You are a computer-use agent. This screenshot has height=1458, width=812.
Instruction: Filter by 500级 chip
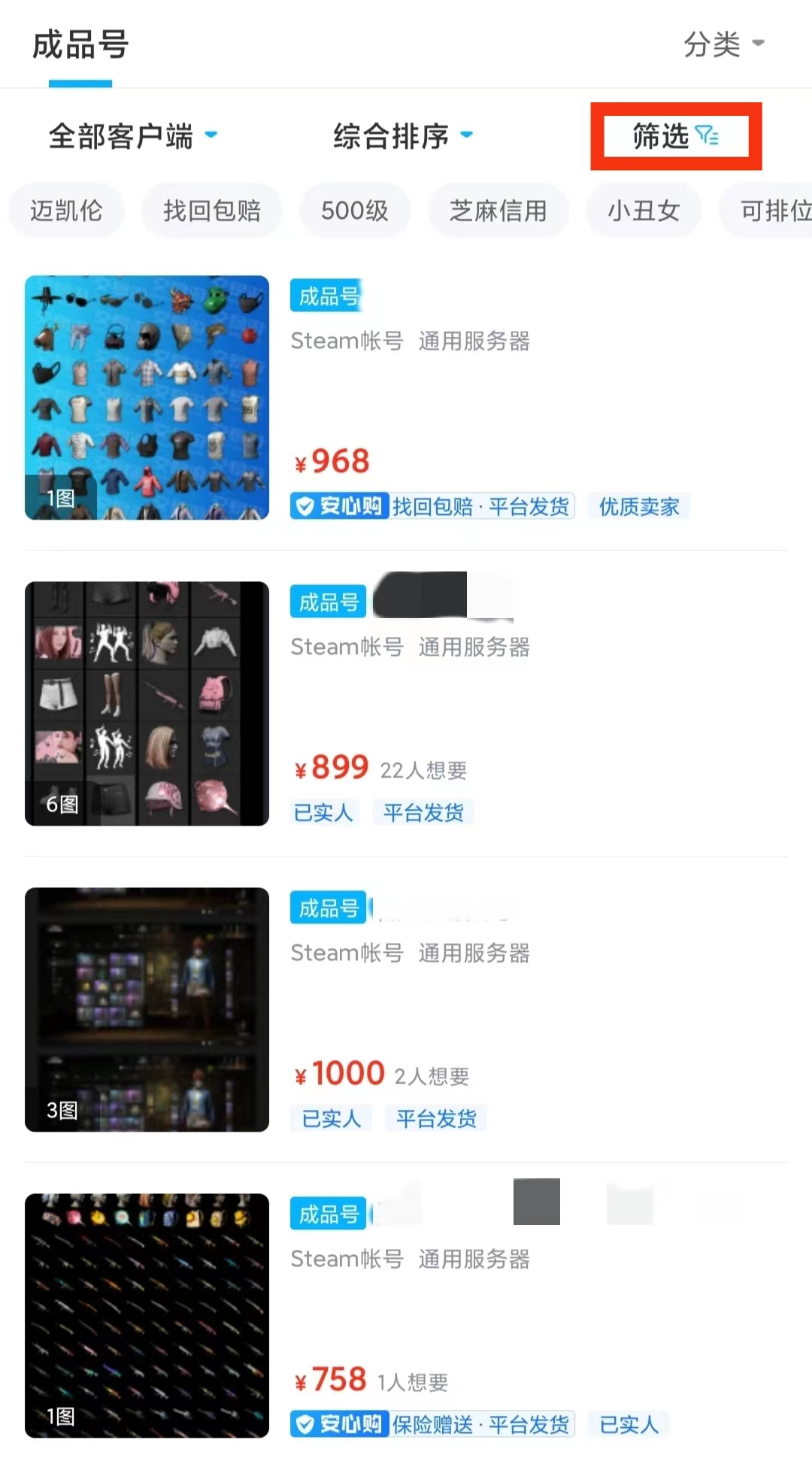click(355, 211)
